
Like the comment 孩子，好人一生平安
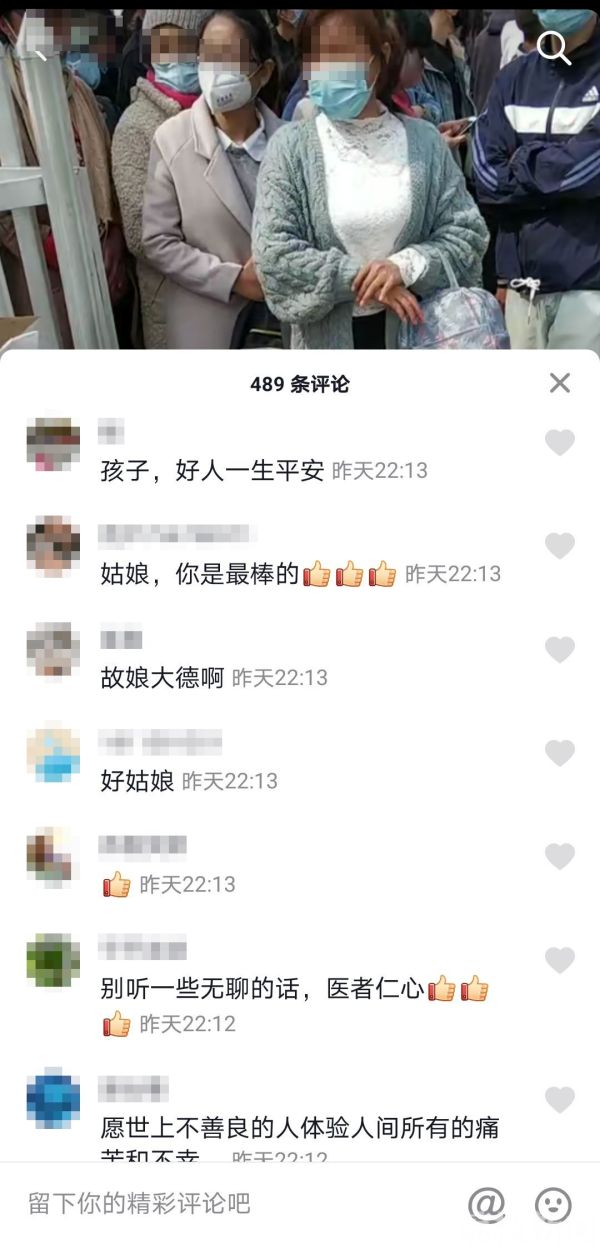[560, 442]
